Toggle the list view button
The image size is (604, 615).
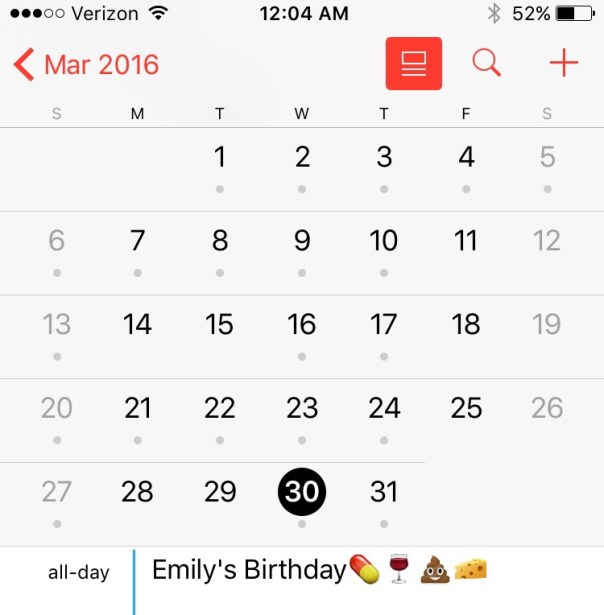[413, 64]
